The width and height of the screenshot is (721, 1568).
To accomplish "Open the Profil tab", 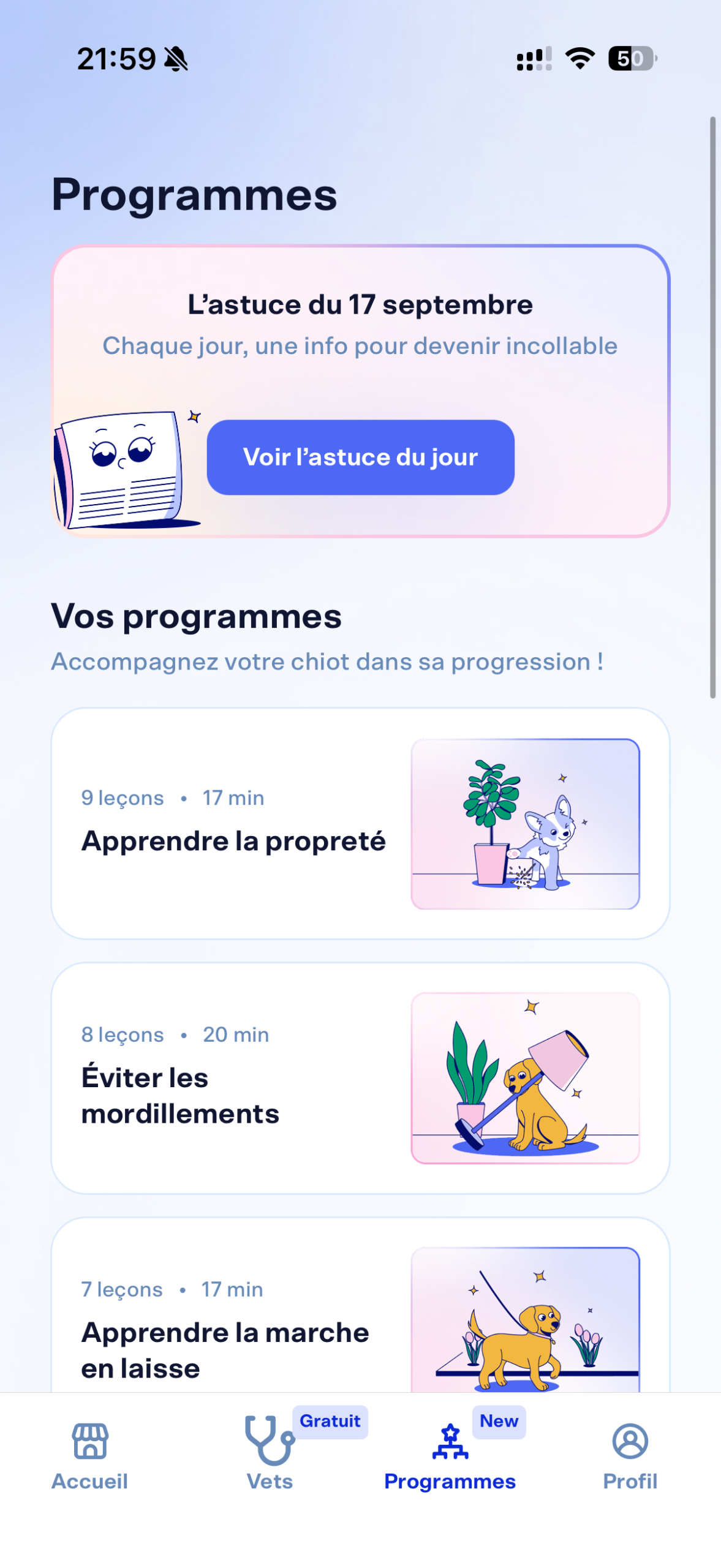I will pos(630,1455).
